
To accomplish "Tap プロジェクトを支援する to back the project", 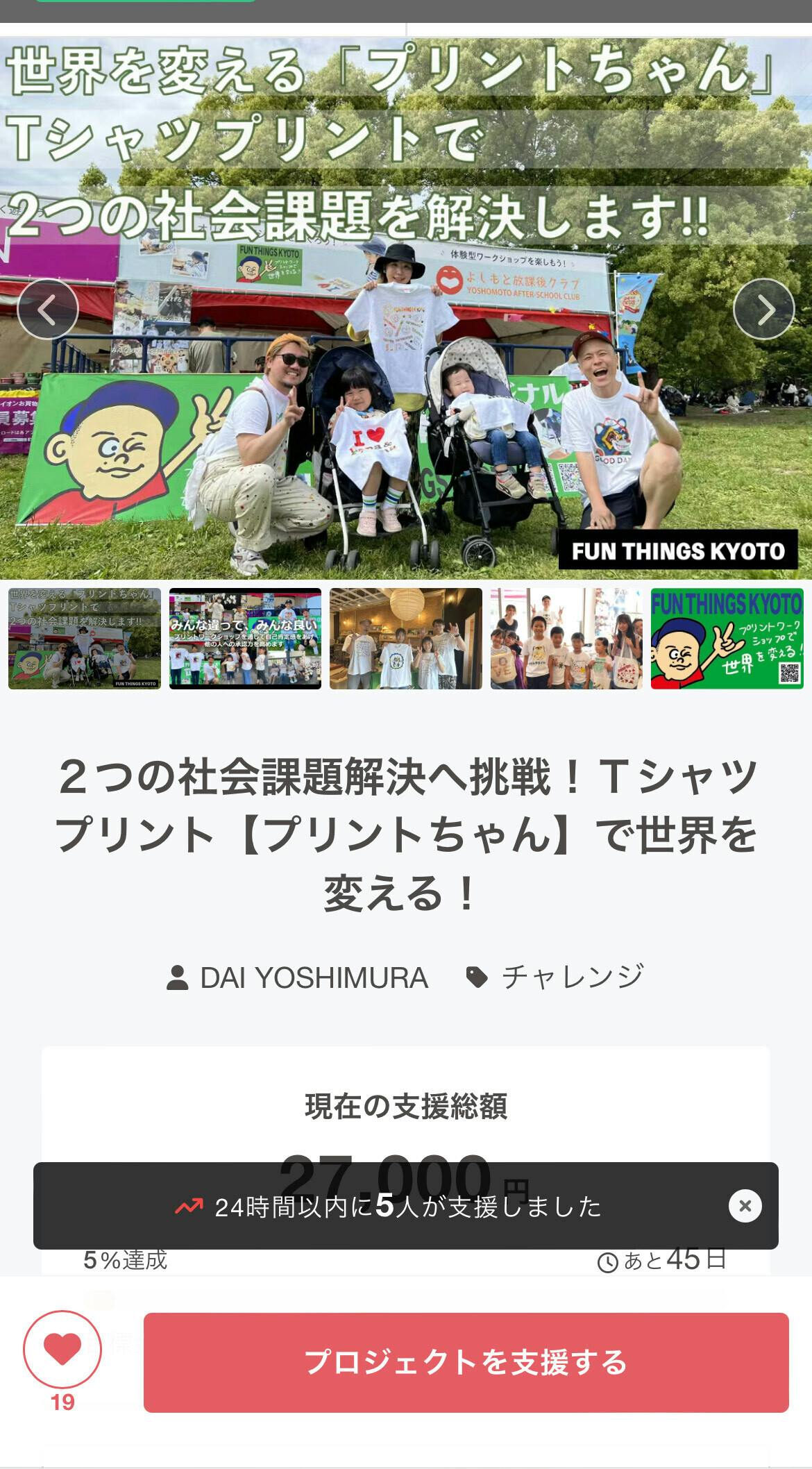I will pyautogui.click(x=466, y=1362).
